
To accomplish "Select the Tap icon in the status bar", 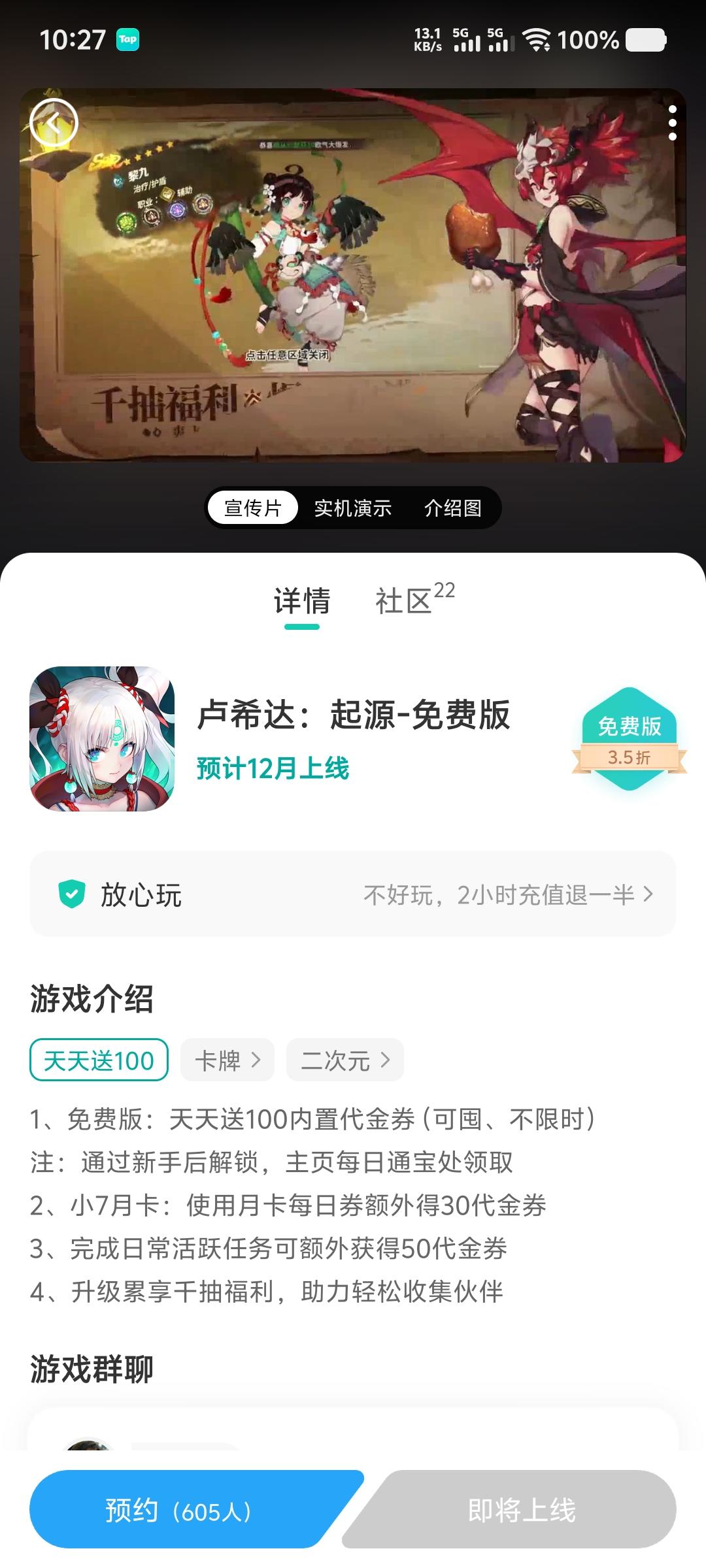I will pos(128,39).
